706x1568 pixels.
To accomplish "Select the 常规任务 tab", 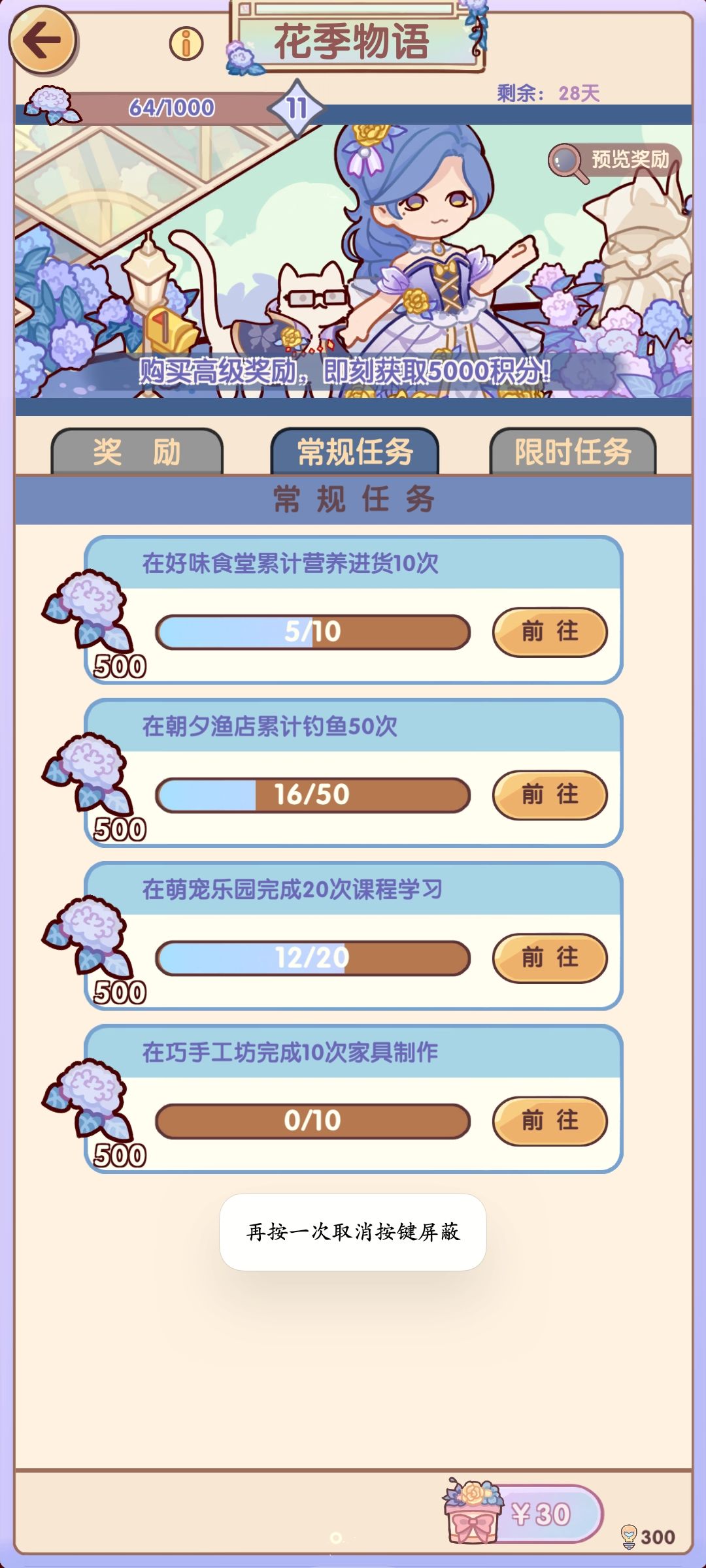I will click(354, 451).
